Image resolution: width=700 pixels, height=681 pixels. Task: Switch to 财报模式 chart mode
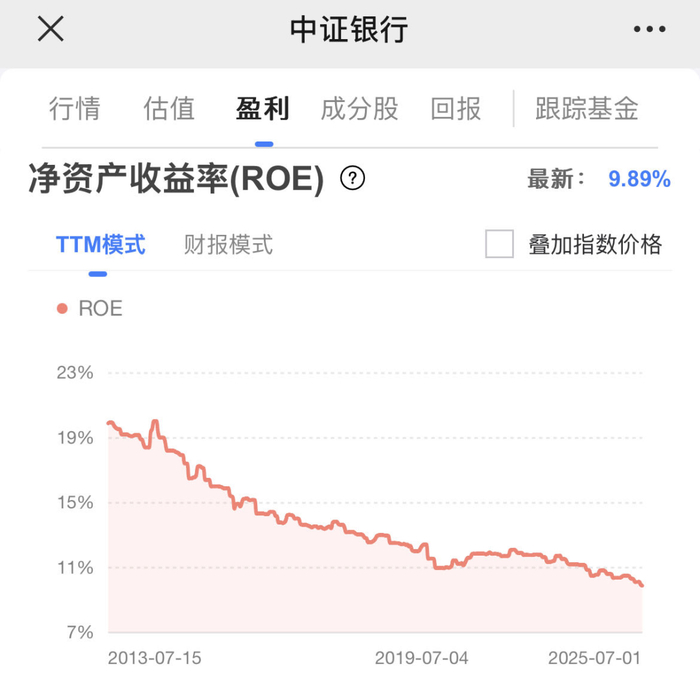point(228,245)
